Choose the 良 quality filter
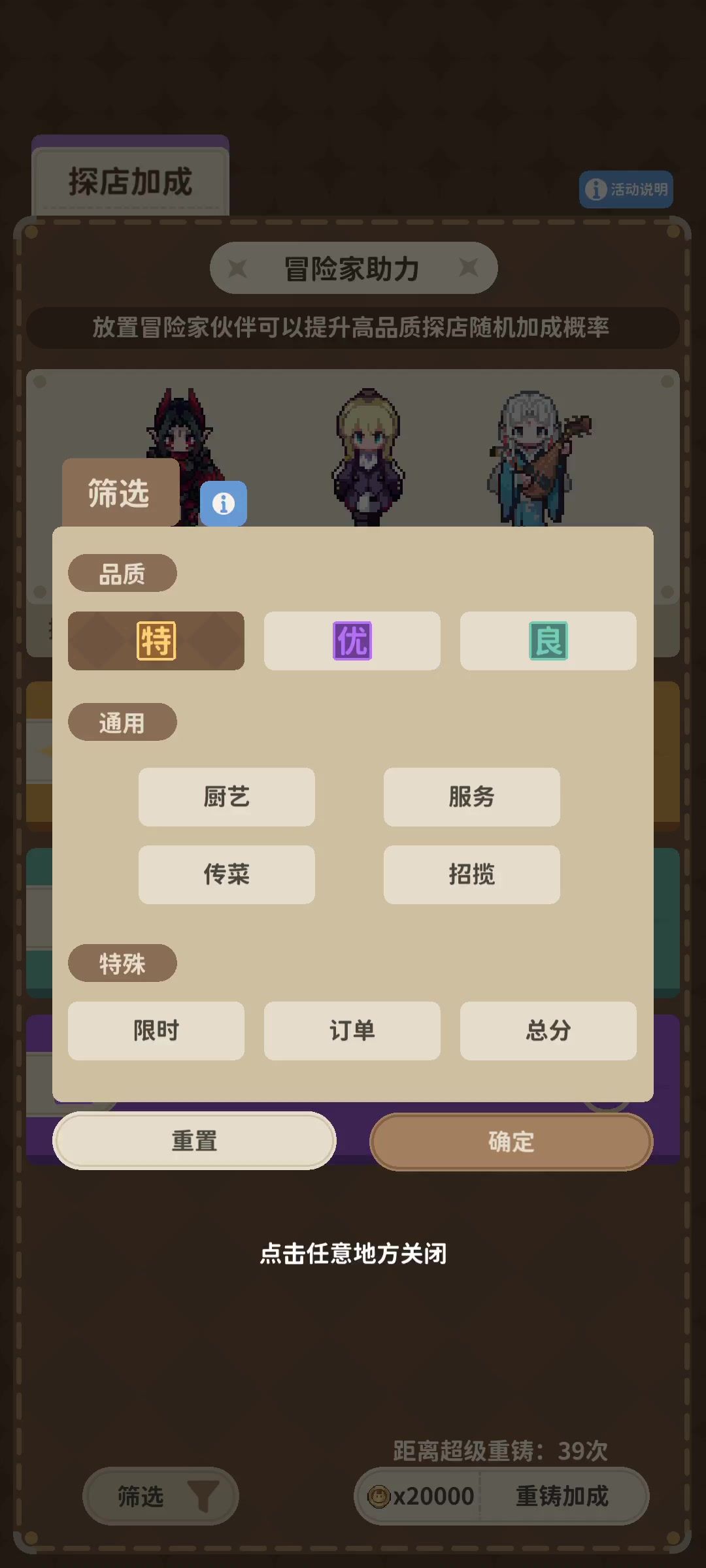Image resolution: width=706 pixels, height=1568 pixels. [548, 641]
